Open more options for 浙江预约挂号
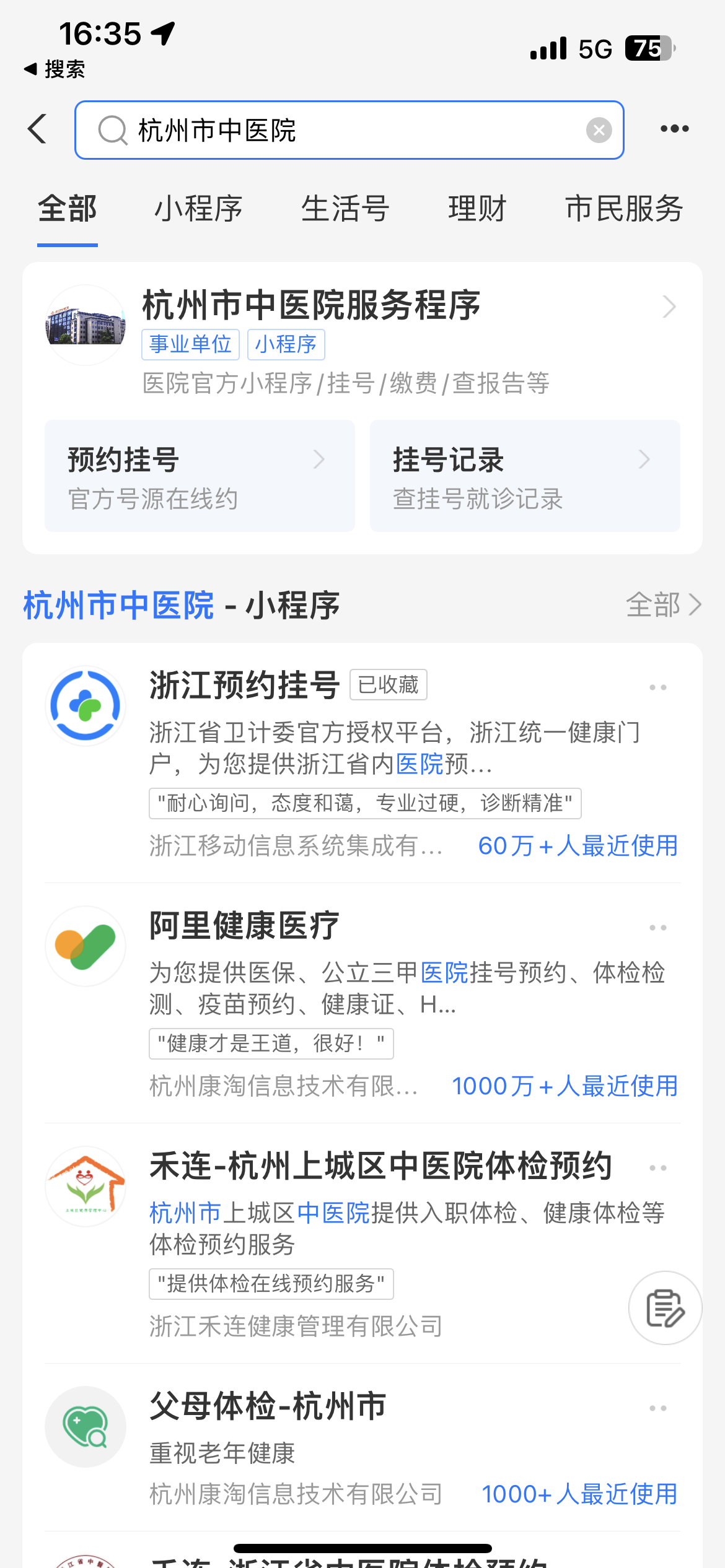 pyautogui.click(x=657, y=687)
